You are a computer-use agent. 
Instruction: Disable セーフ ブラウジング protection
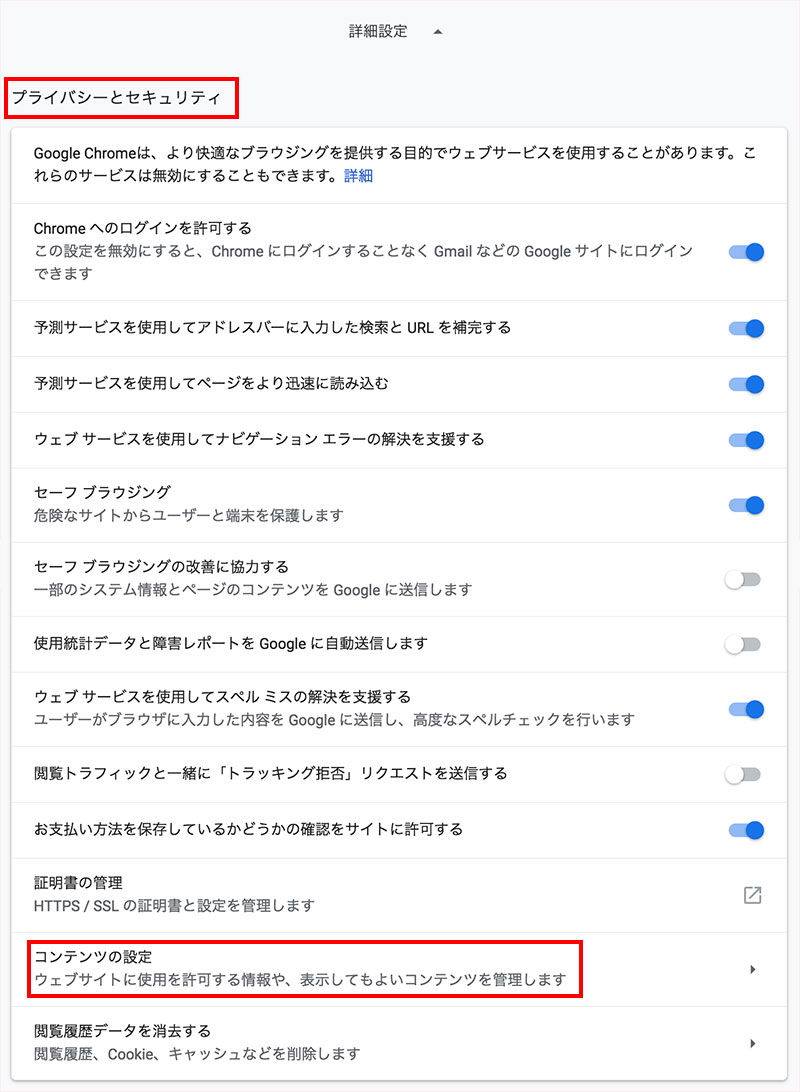tap(746, 504)
